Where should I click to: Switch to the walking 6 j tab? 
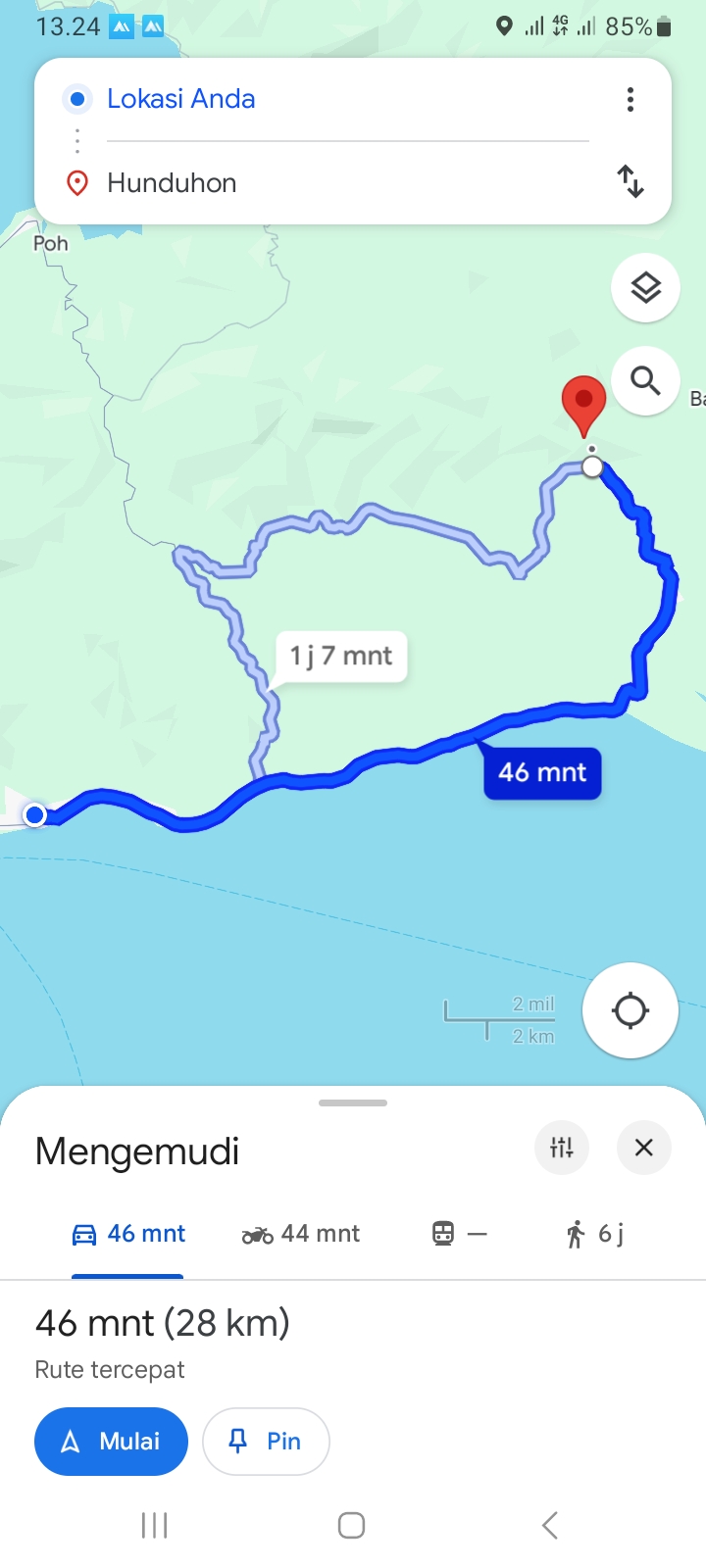click(594, 1234)
